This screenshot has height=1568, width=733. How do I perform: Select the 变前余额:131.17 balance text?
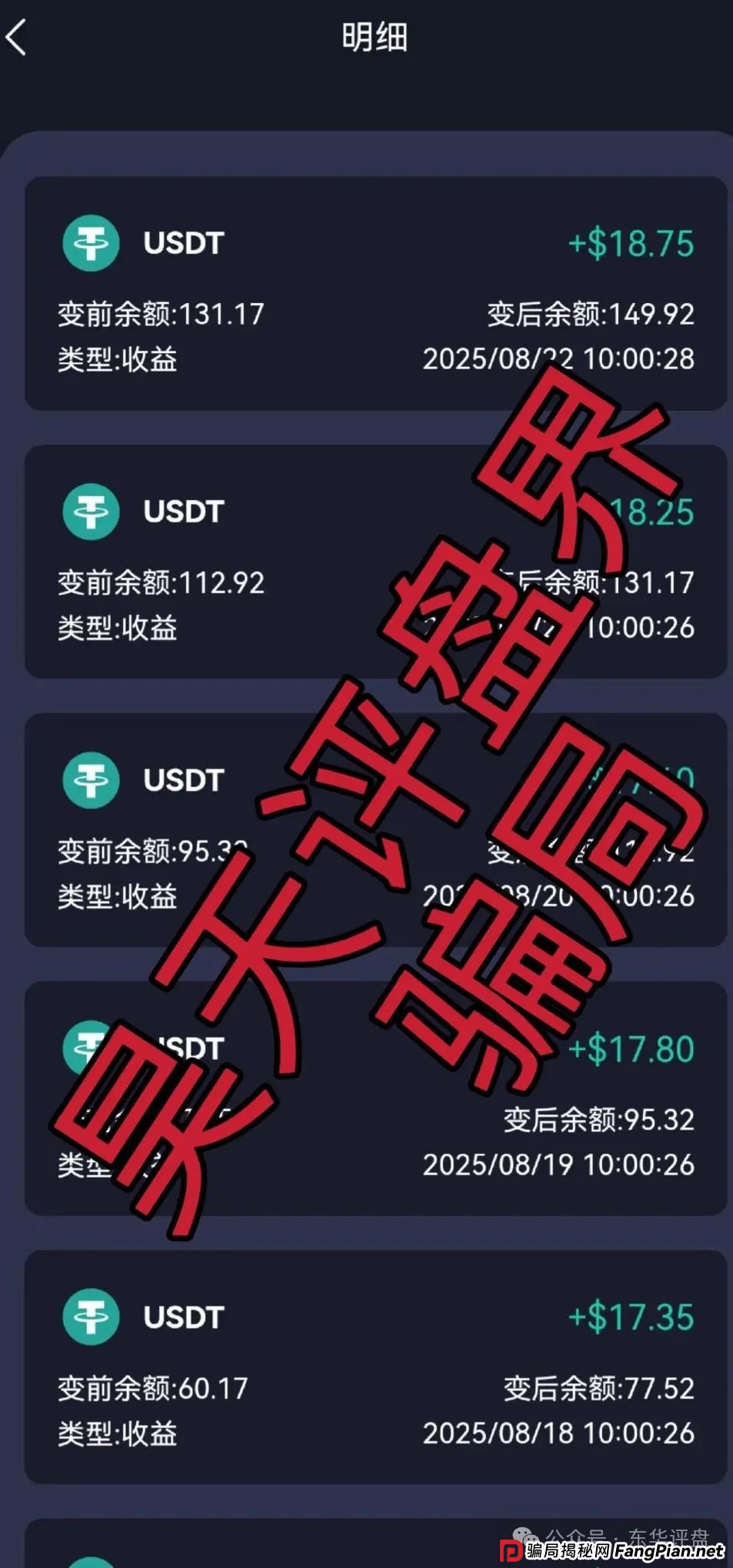(160, 313)
